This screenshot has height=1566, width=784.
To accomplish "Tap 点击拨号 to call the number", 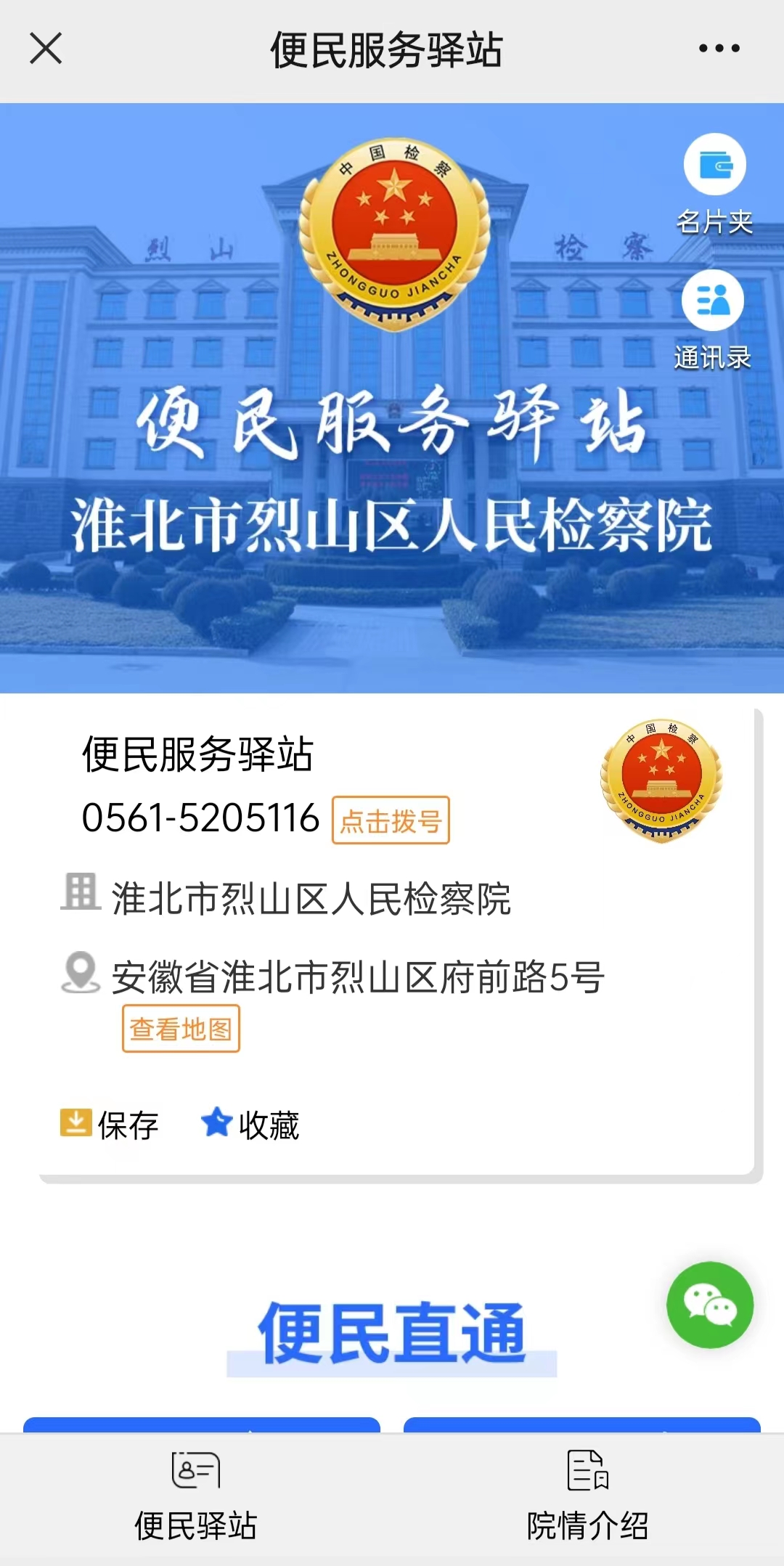I will pyautogui.click(x=391, y=820).
